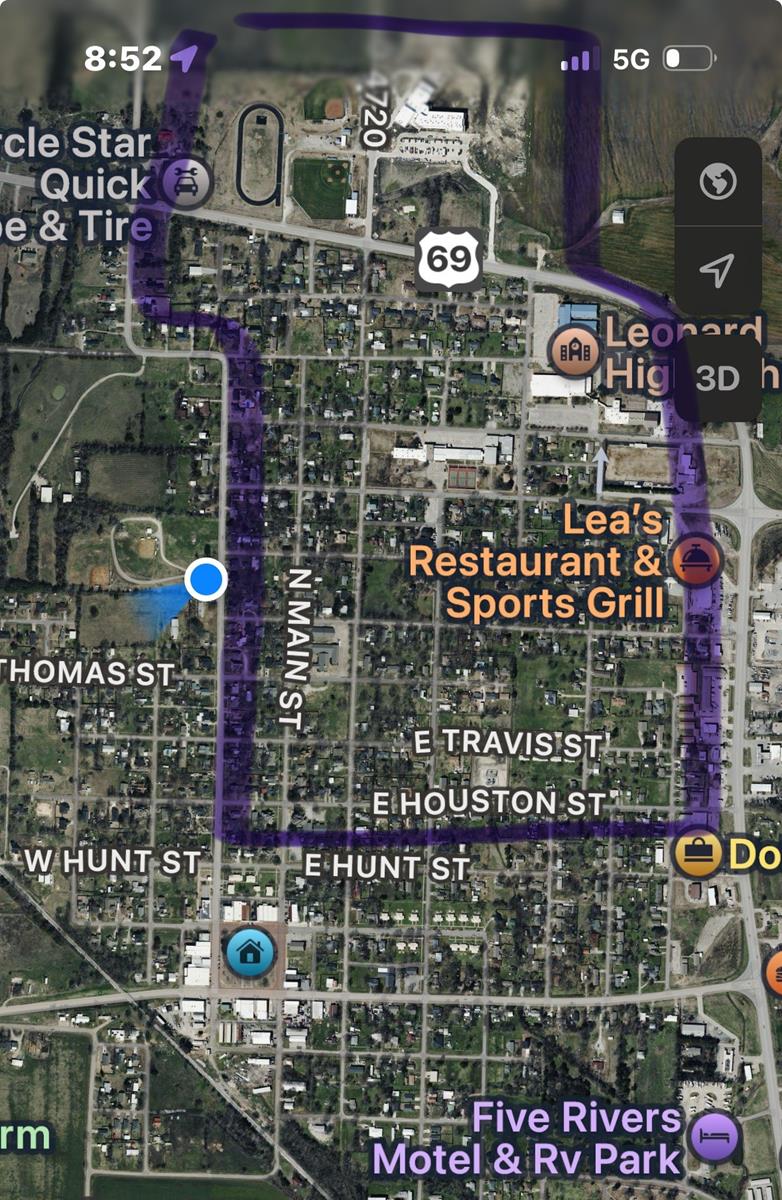Open the Home marker pin

[x=249, y=950]
